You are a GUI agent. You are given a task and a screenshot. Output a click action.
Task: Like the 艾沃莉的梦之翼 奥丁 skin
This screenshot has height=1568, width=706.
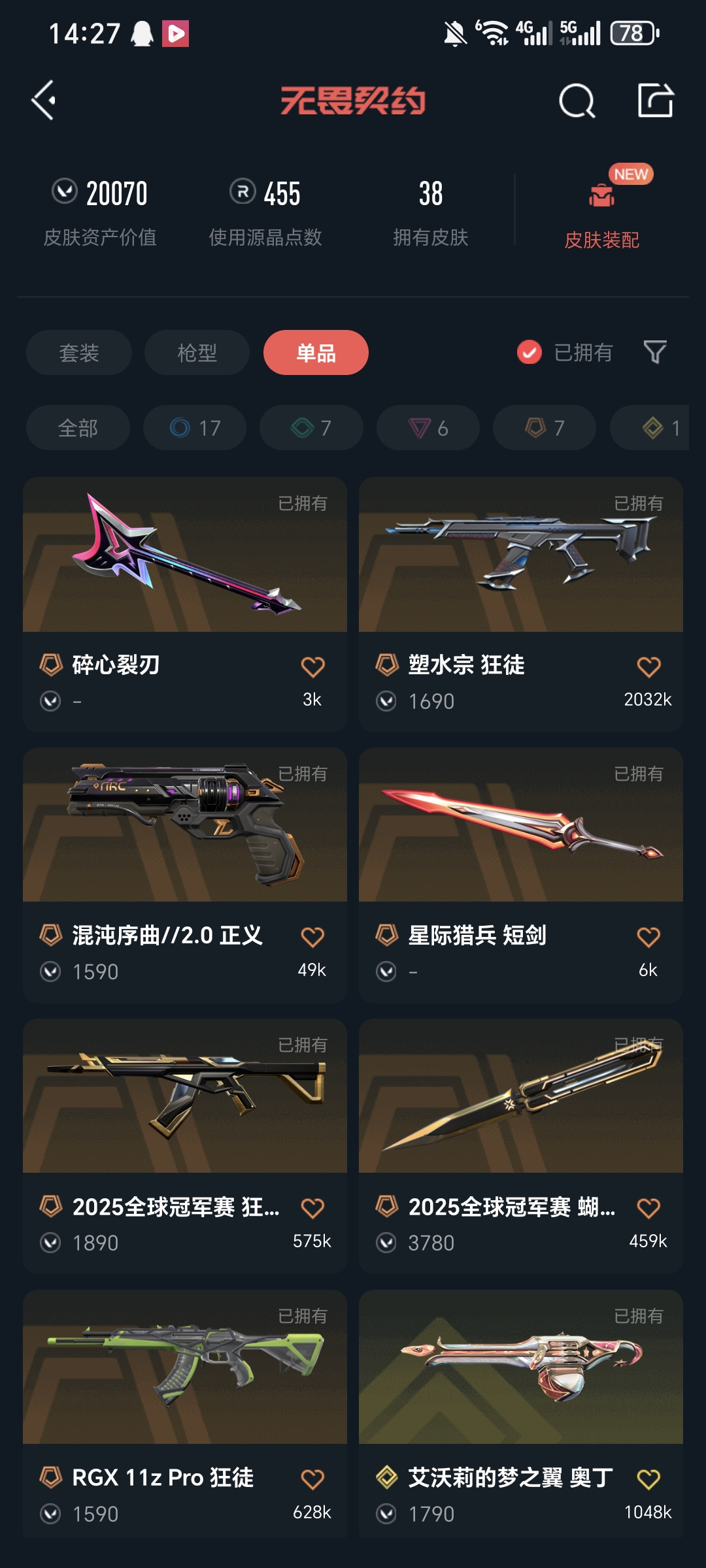click(648, 1479)
